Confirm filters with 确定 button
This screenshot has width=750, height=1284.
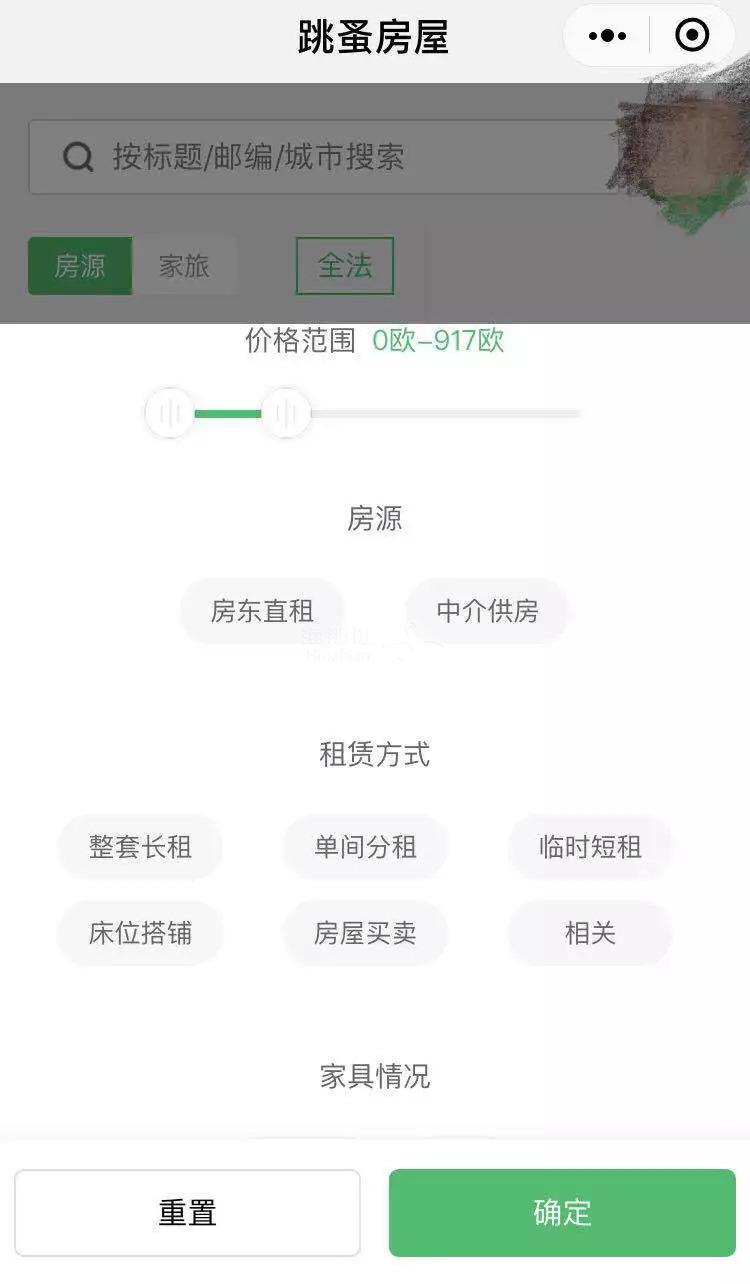point(562,1213)
